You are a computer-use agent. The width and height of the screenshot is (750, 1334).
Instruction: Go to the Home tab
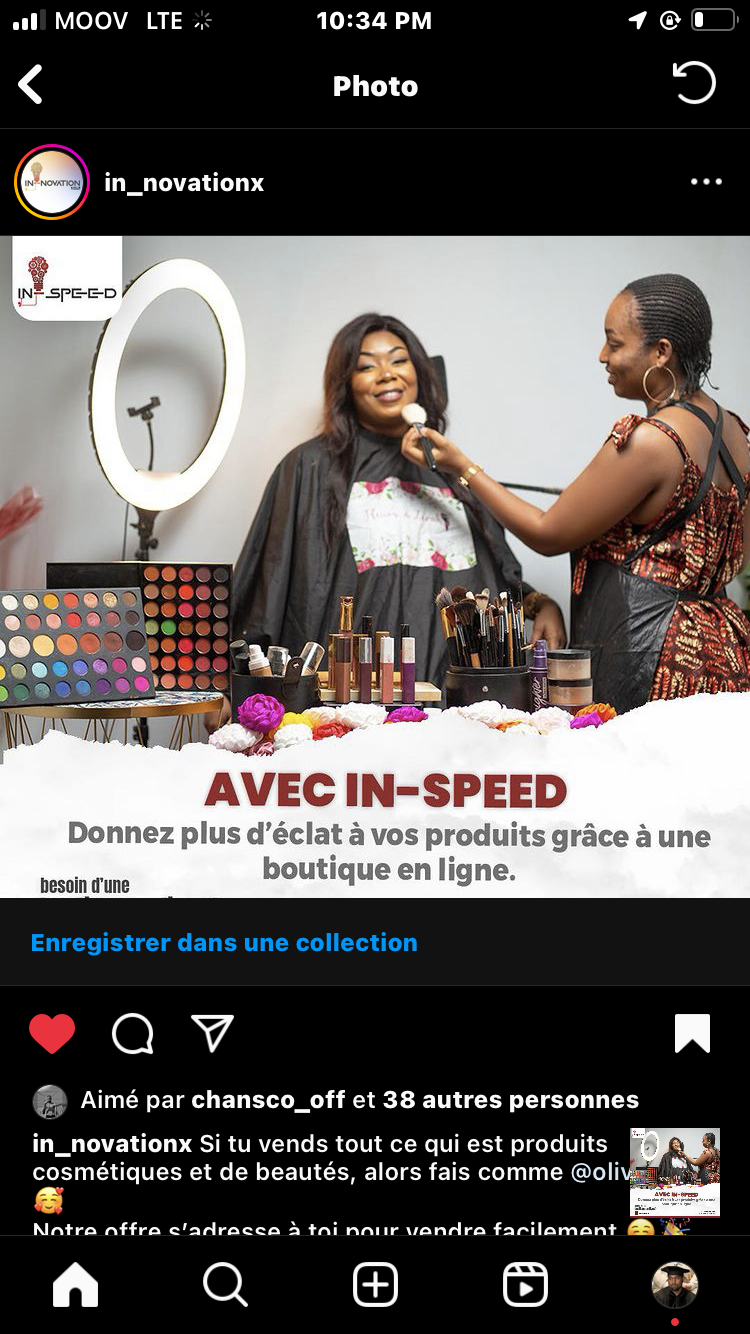click(75, 1285)
